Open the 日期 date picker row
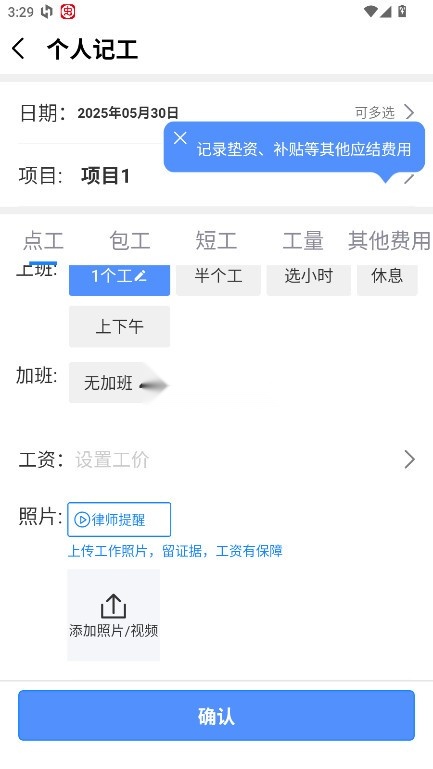Screen dimensions: 433x769 coord(216,113)
